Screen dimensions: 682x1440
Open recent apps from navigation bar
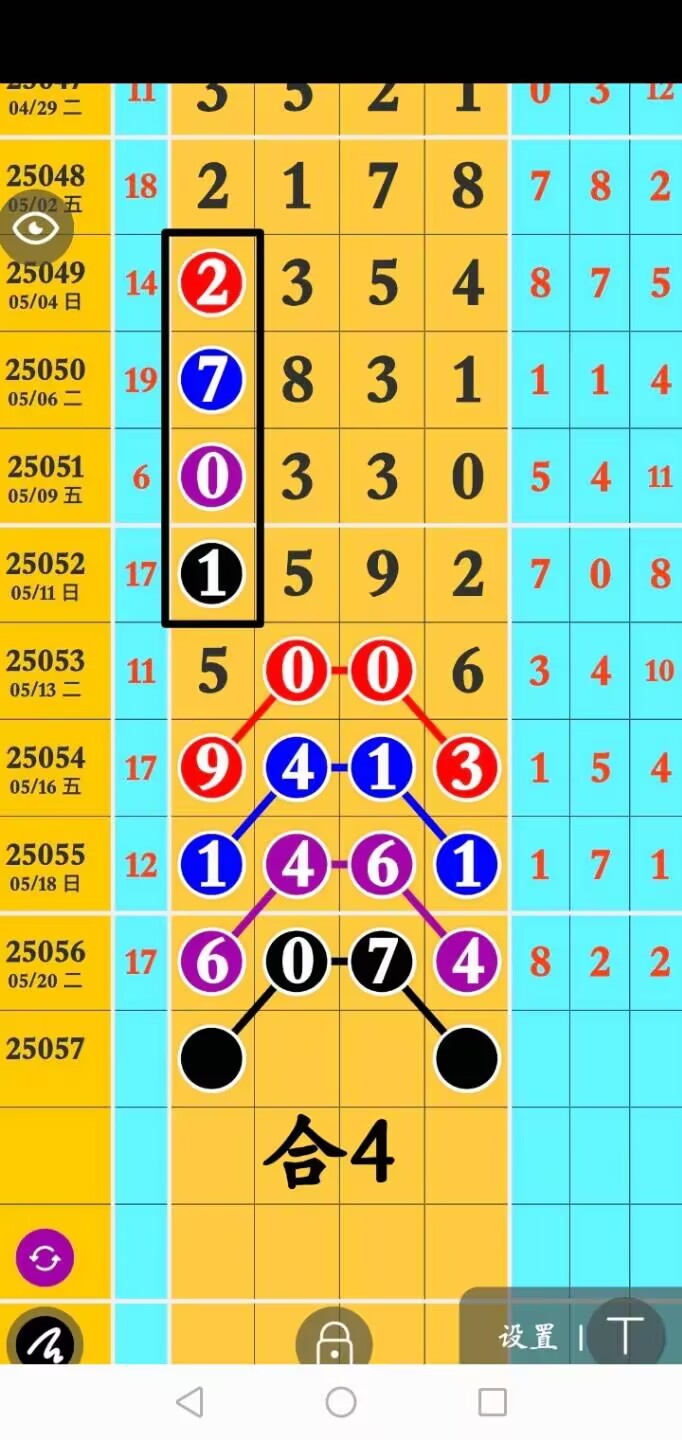click(492, 1402)
